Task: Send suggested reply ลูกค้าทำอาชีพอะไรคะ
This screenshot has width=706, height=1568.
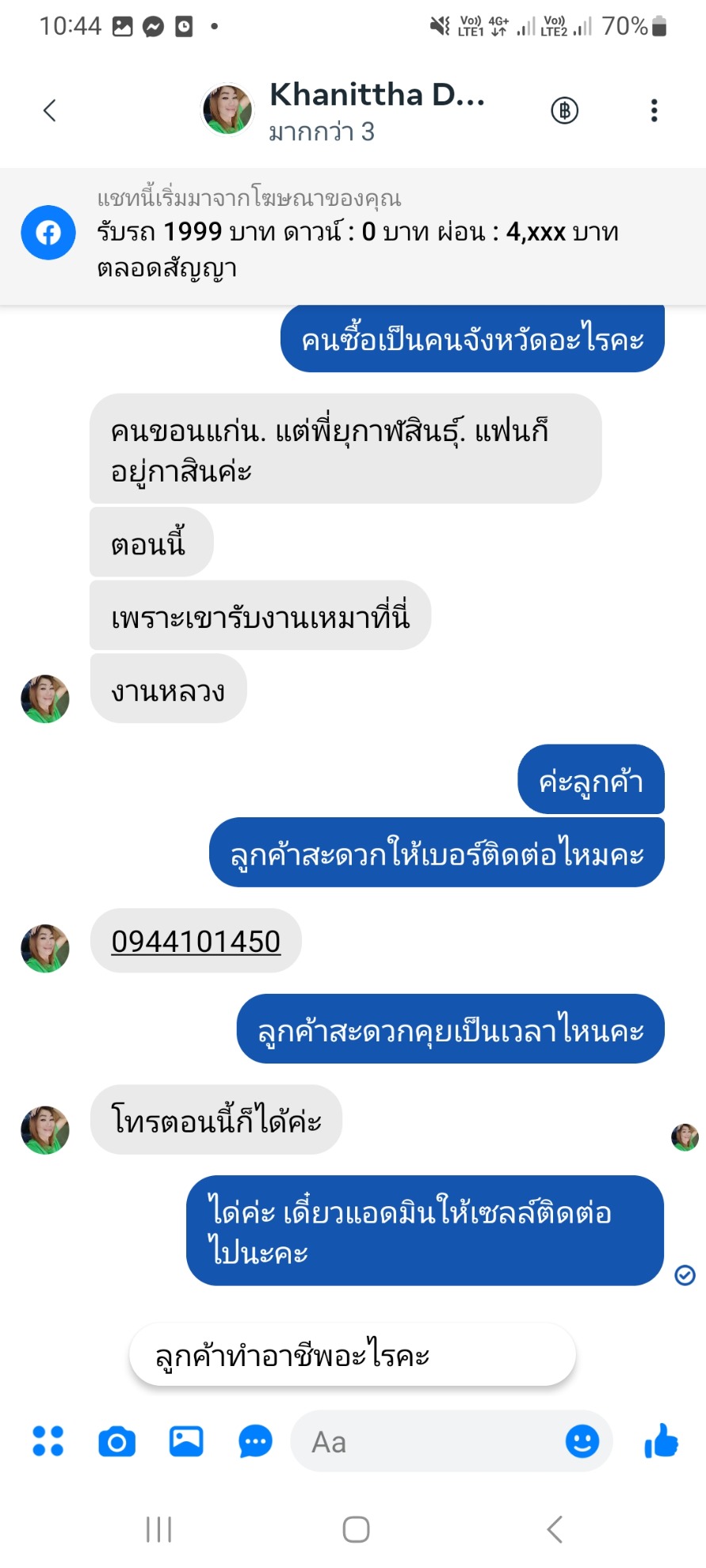Action: click(353, 1355)
